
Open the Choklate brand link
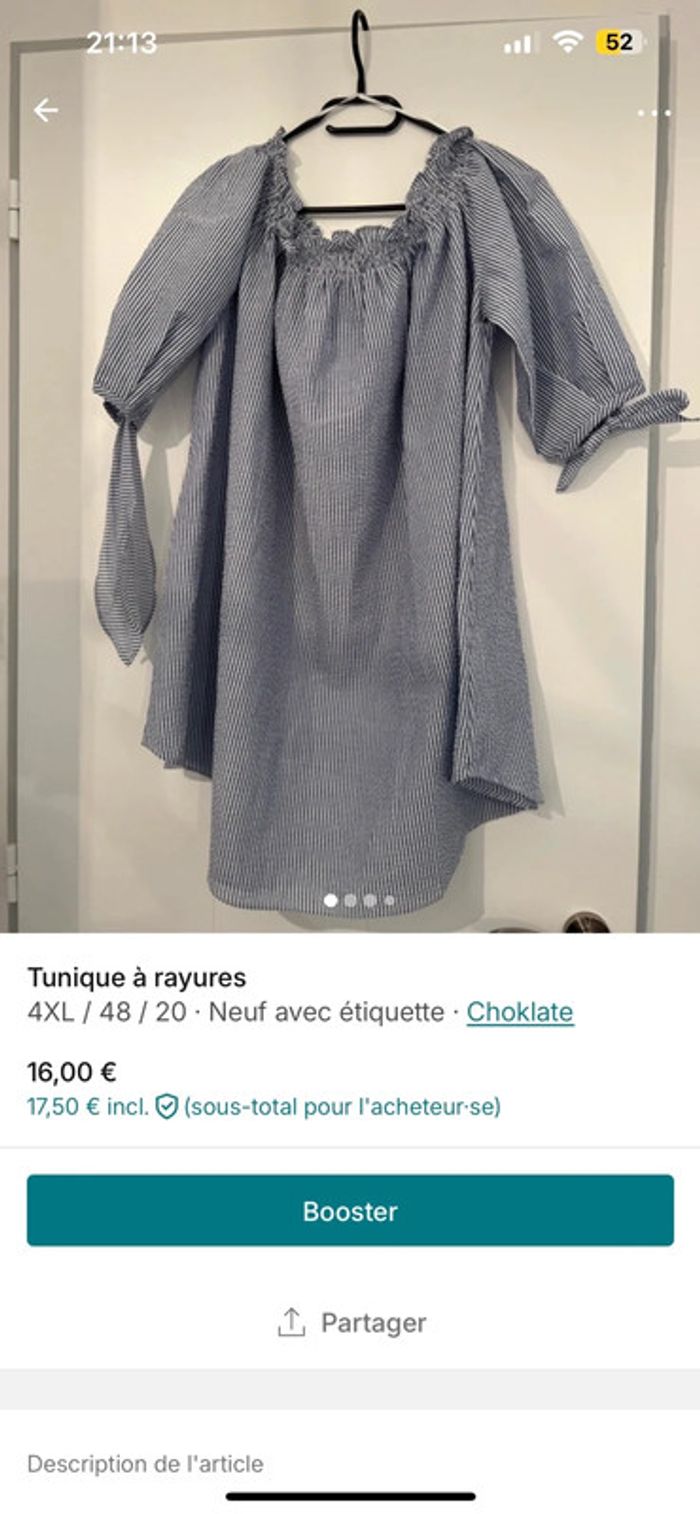tap(520, 1012)
